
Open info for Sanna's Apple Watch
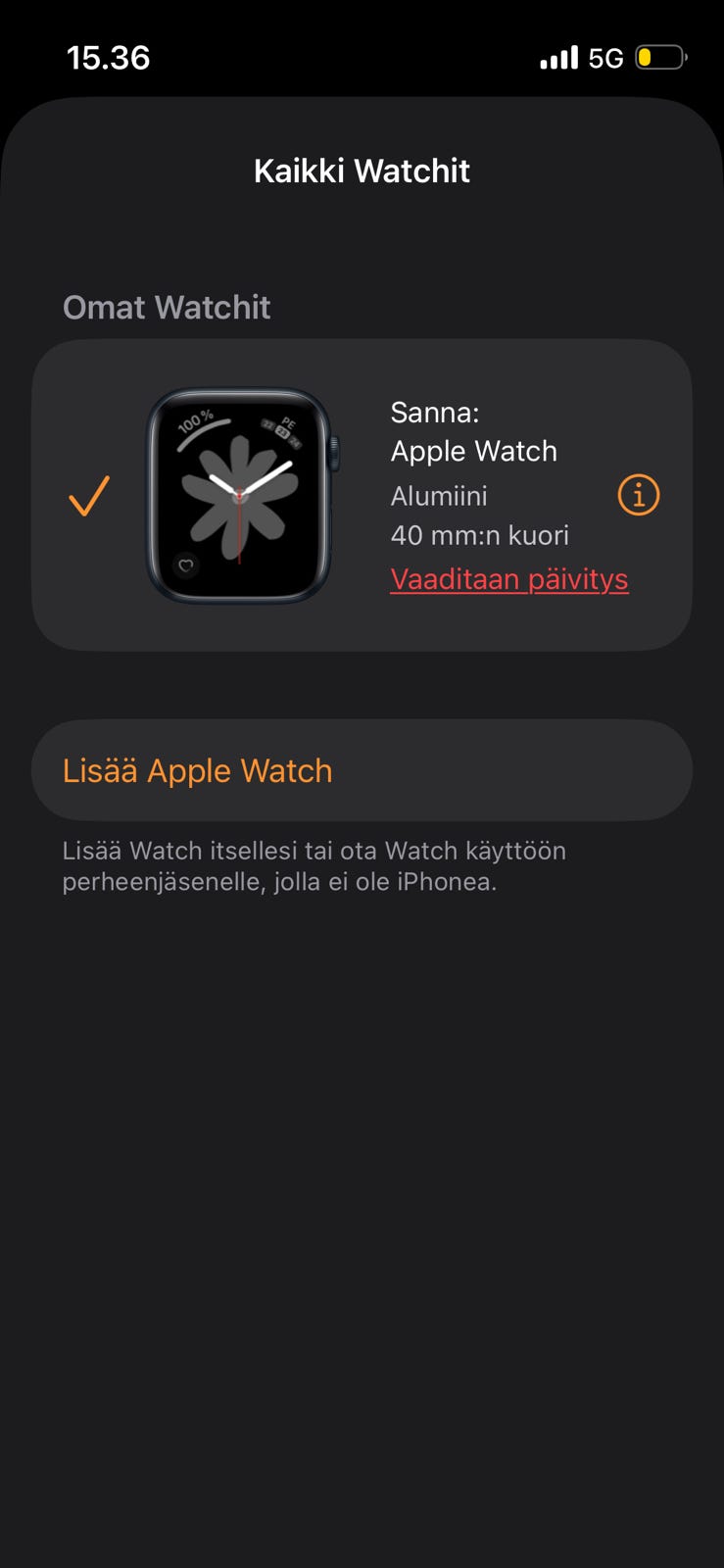pos(638,496)
